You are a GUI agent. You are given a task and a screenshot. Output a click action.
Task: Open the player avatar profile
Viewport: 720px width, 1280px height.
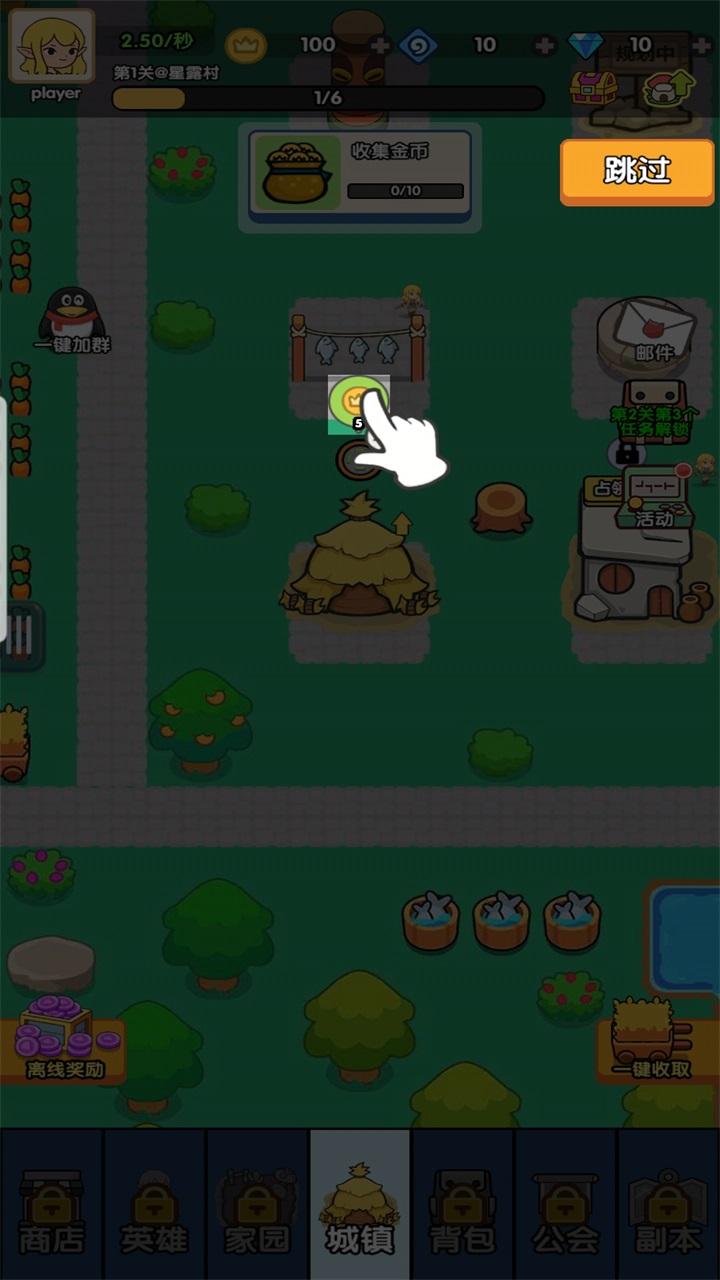click(x=52, y=47)
